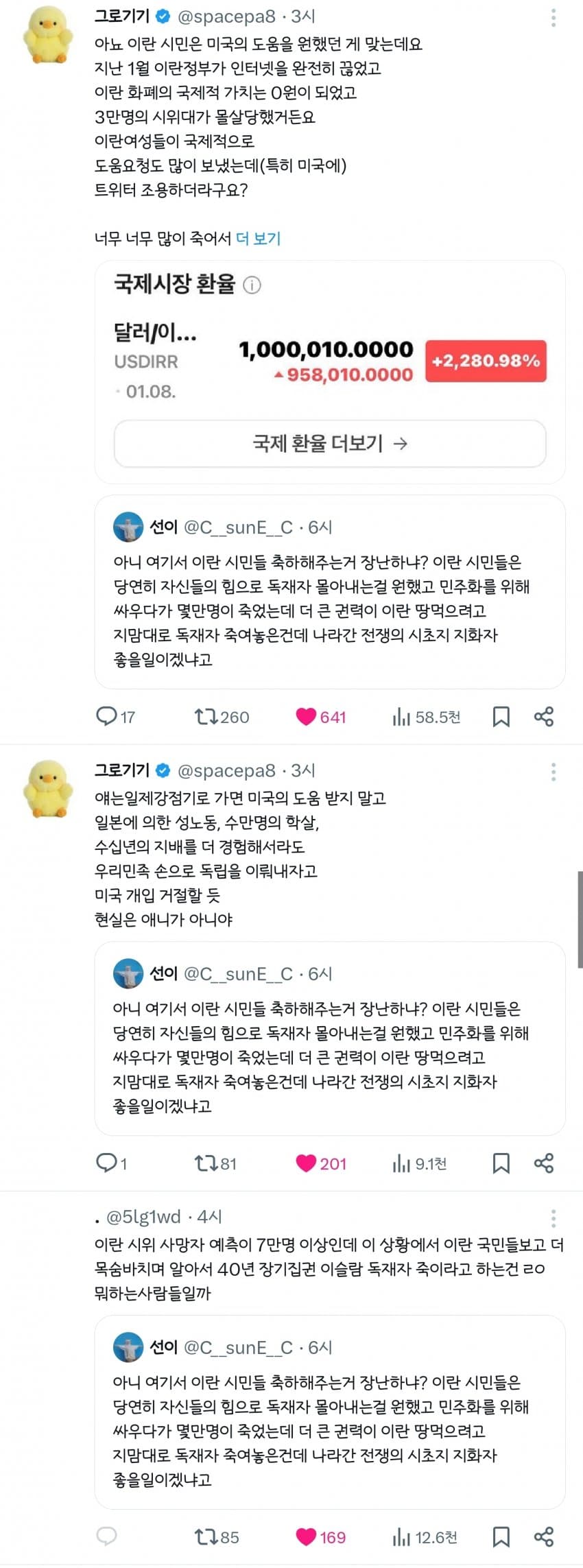Bookmark the post with 641 likes
Viewport: 583px width, 1568px height.
click(x=501, y=717)
